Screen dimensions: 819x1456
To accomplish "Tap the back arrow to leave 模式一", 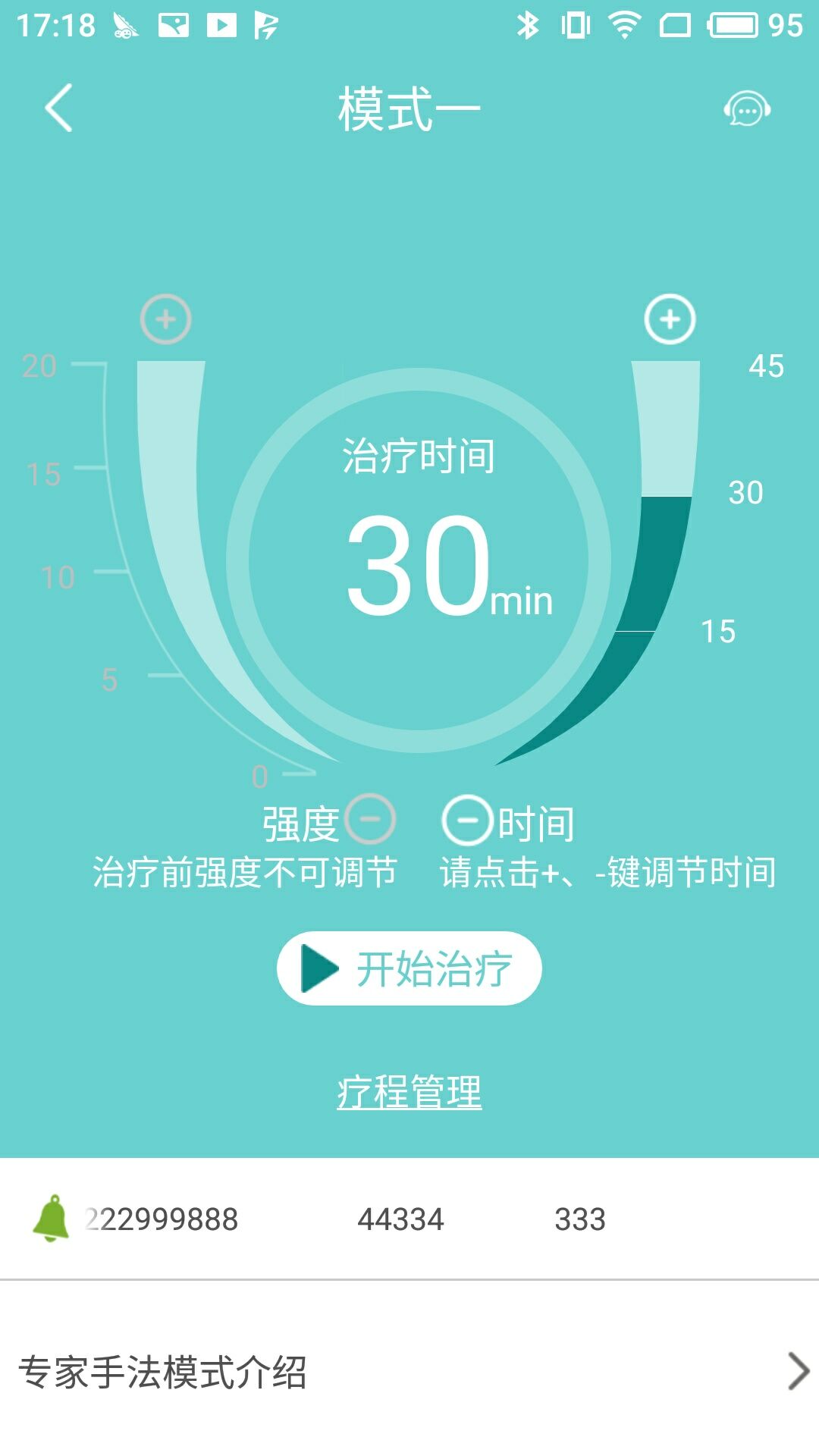I will pos(57,108).
